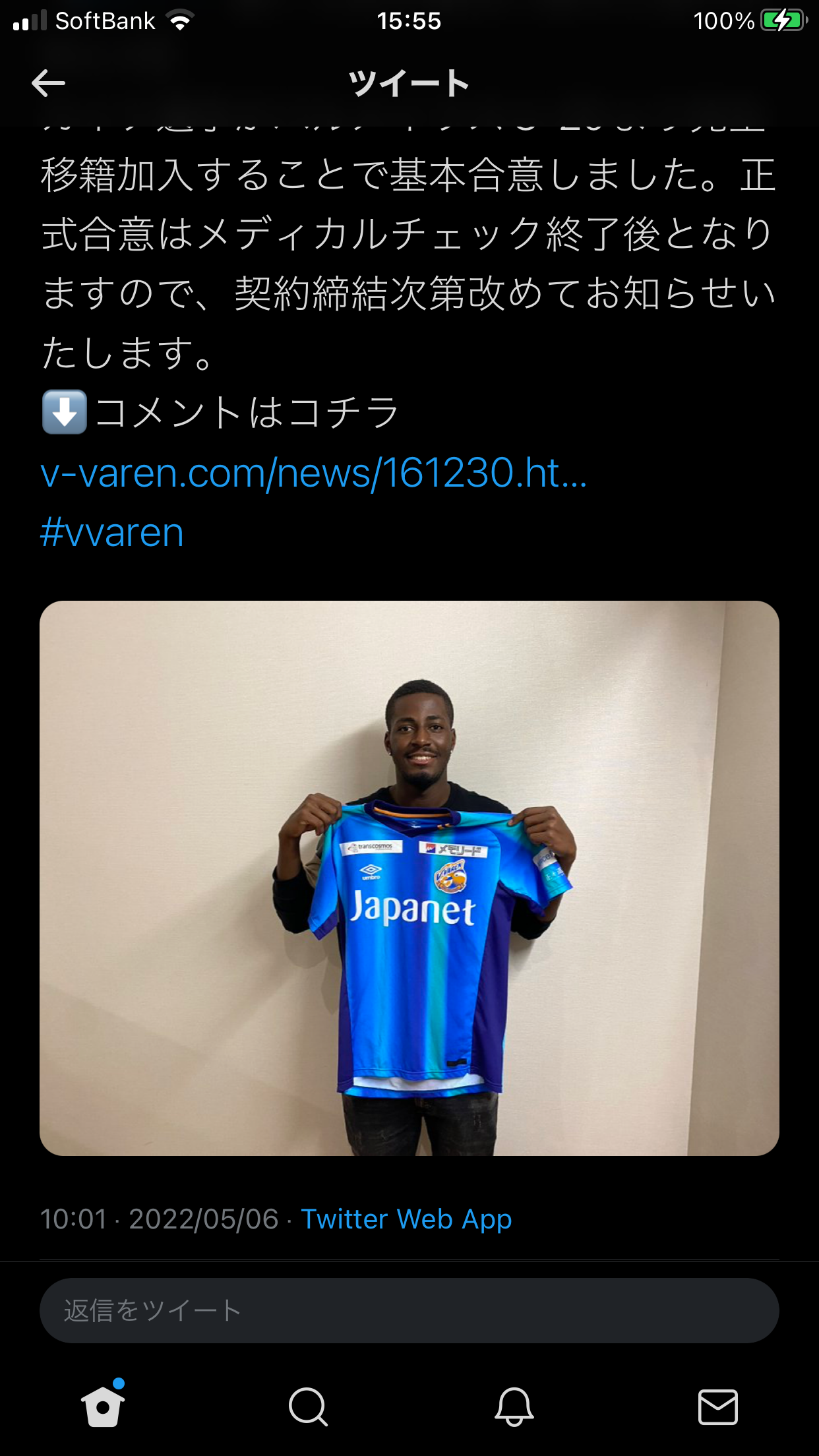Open the #vvaren hashtag
The image size is (819, 1456).
tap(112, 532)
